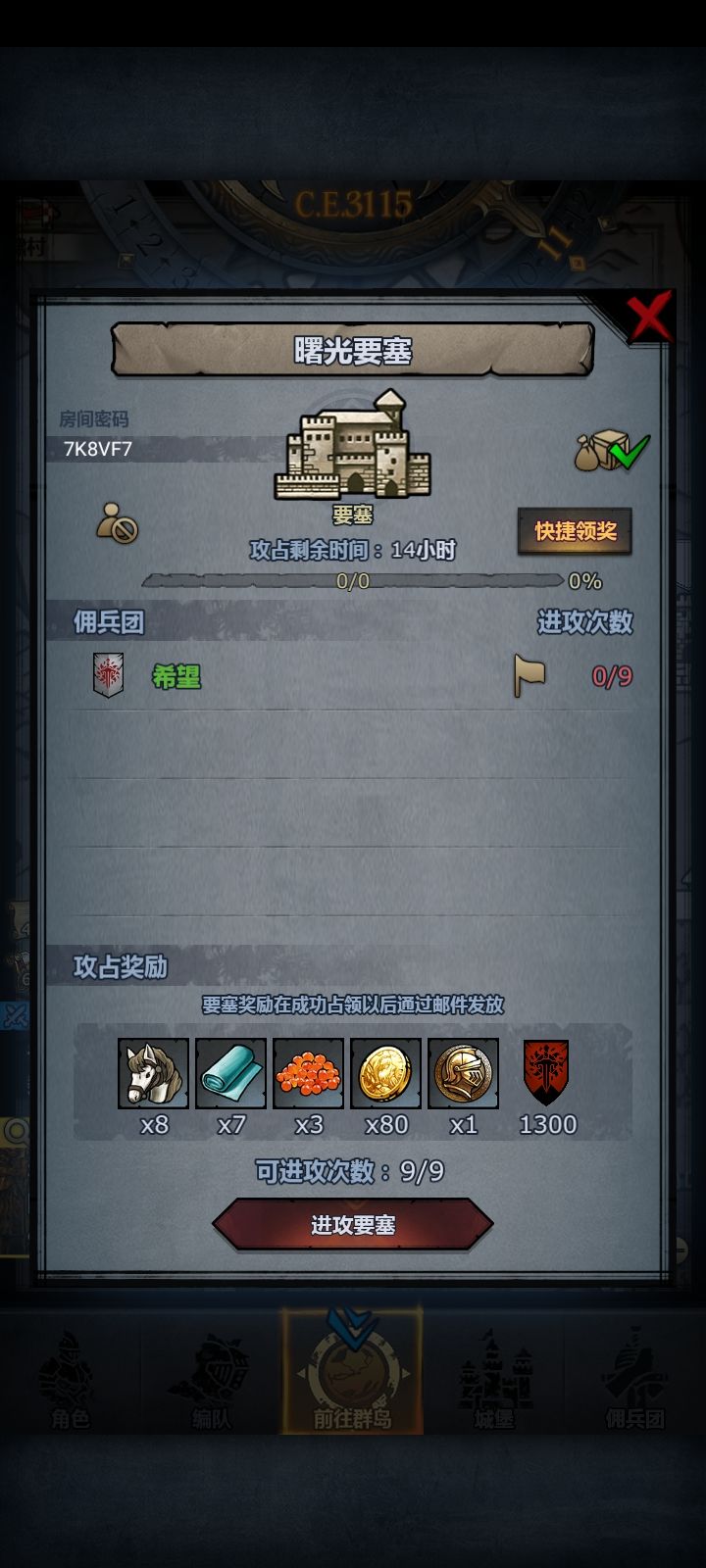View the horse reward item x8
706x1568 pixels.
[154, 1074]
